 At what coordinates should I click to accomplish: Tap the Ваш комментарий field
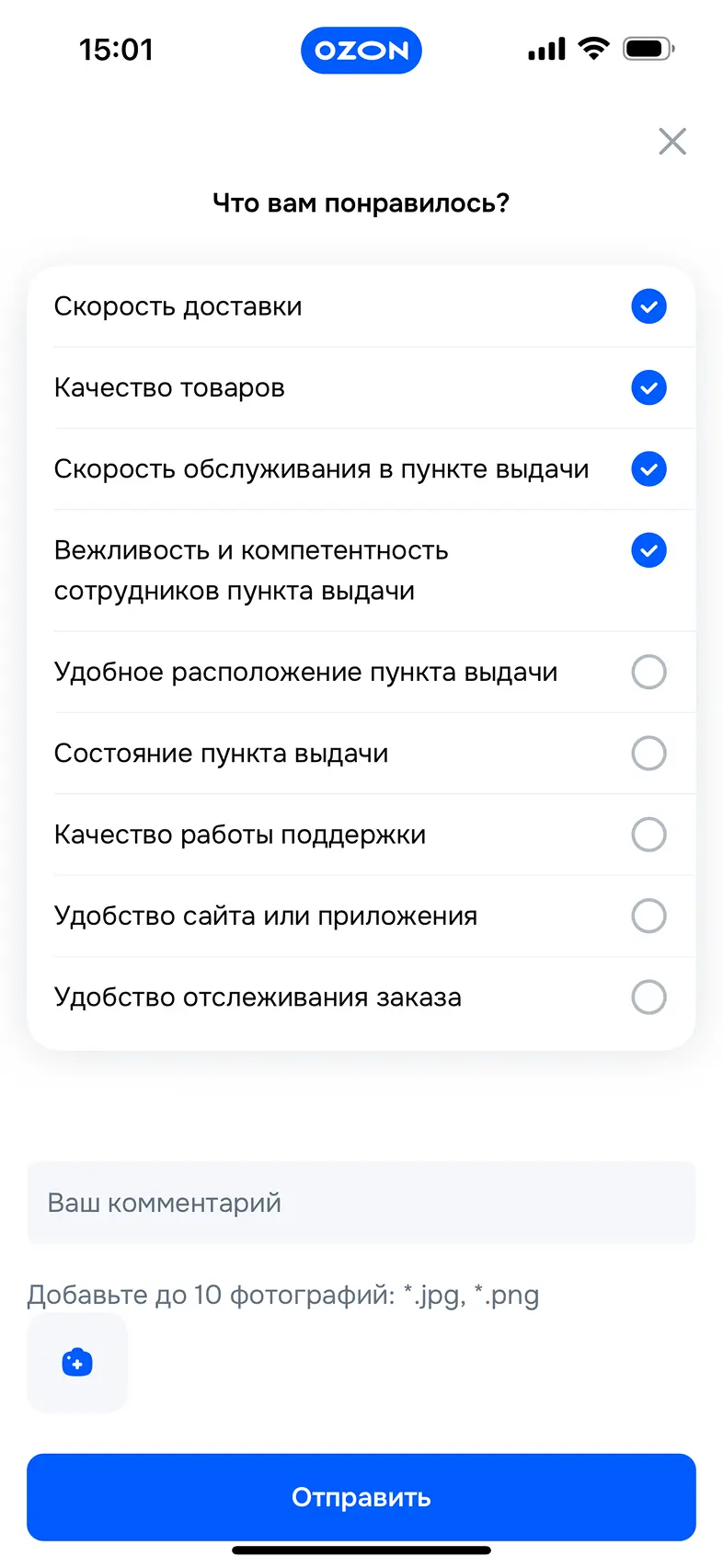point(361,1203)
